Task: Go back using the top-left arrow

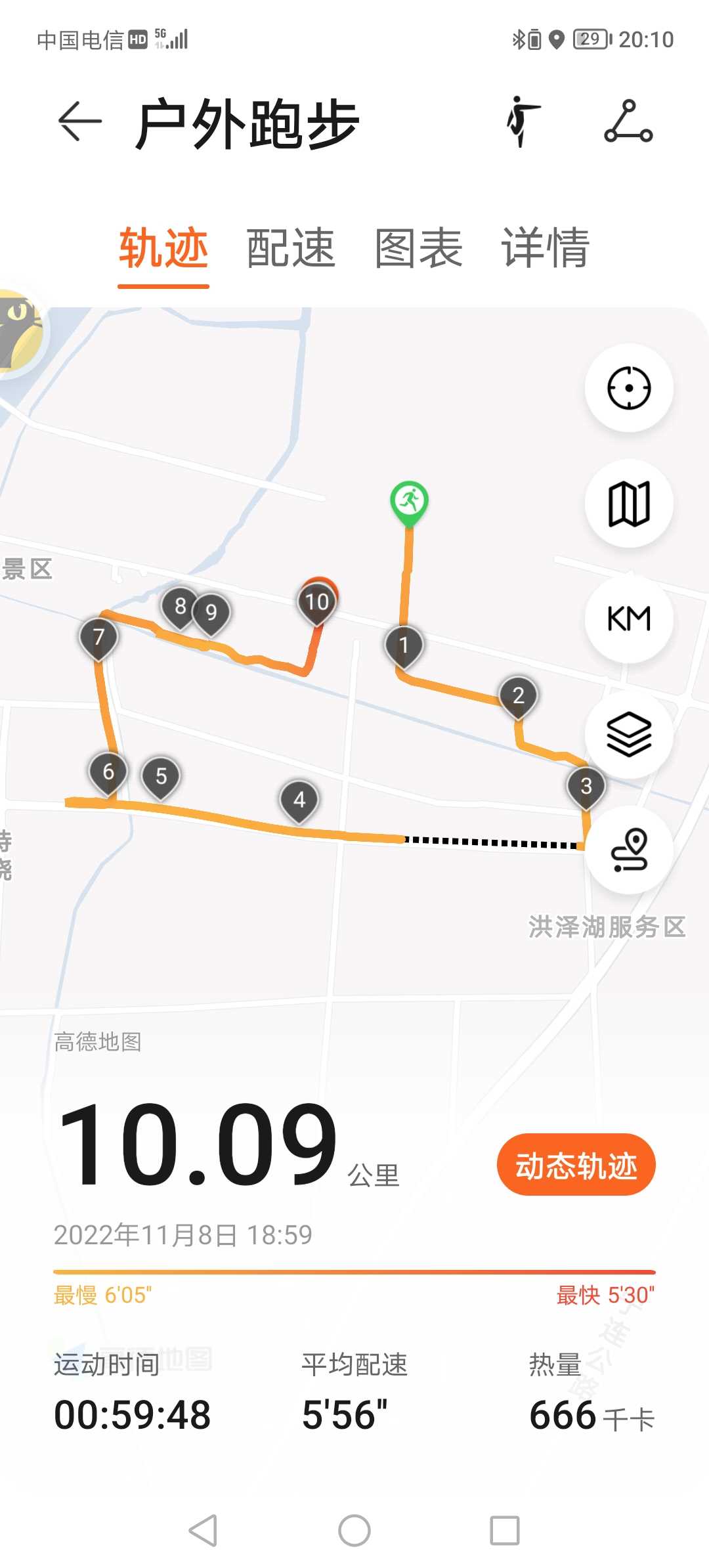Action: [x=79, y=121]
